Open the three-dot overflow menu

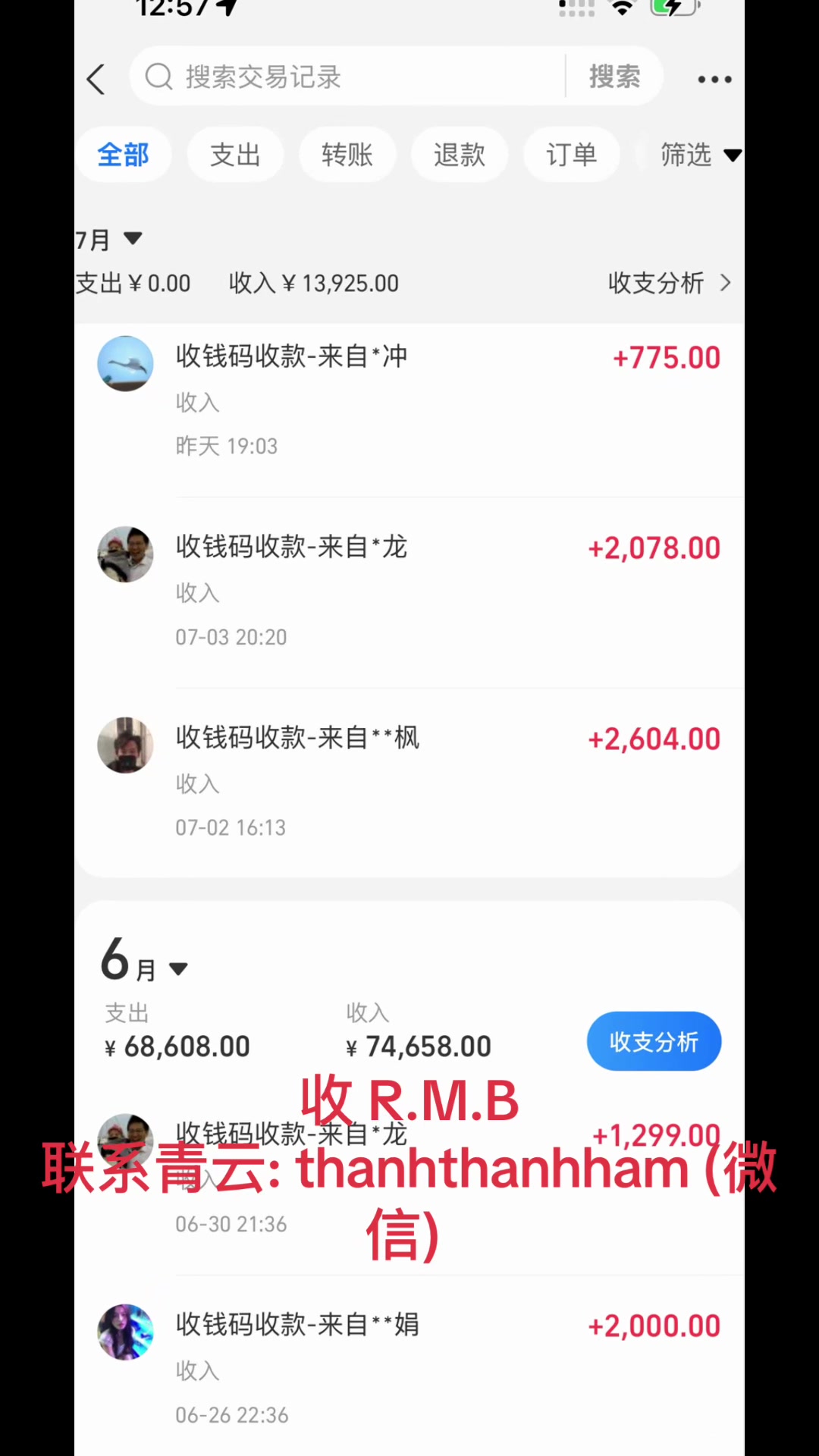click(714, 79)
